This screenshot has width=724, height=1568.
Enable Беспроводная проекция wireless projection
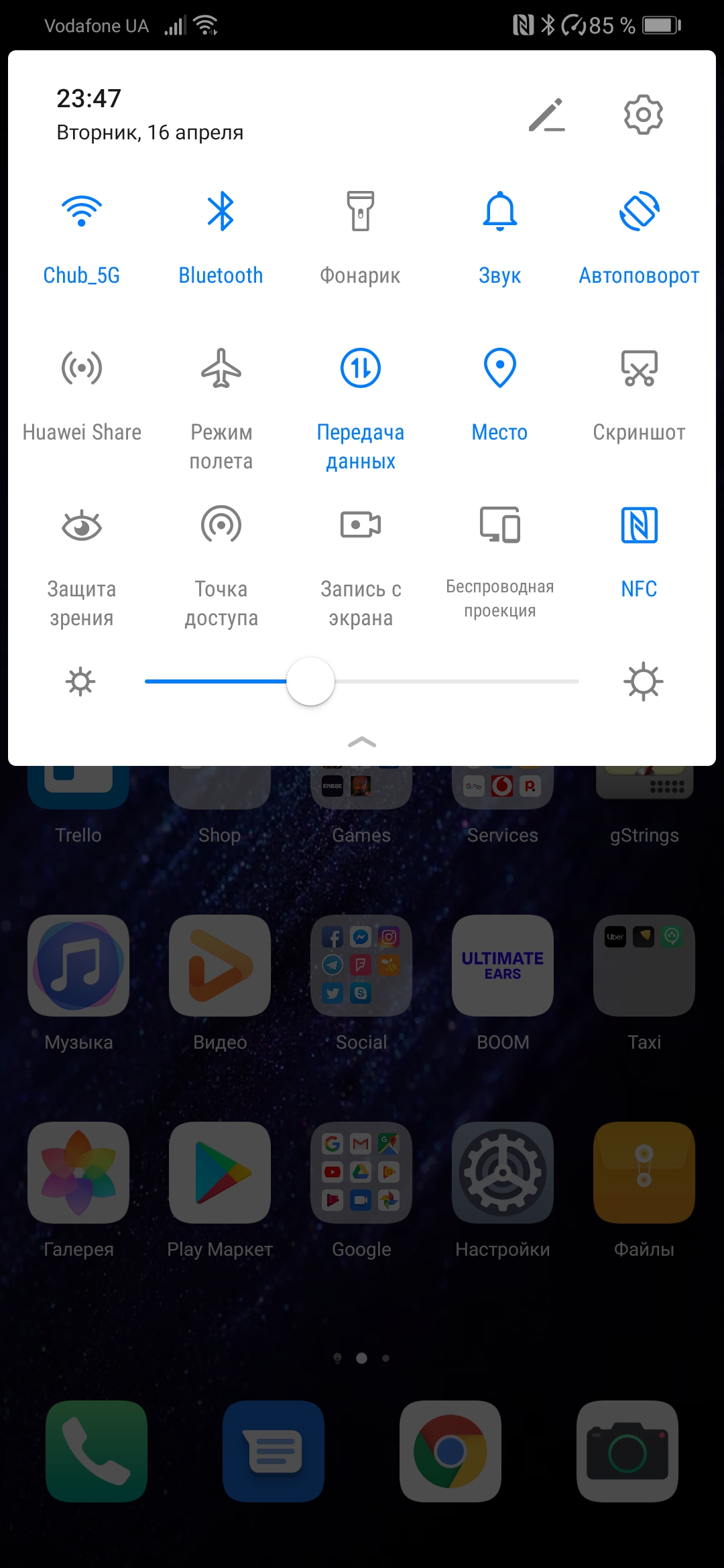point(500,525)
